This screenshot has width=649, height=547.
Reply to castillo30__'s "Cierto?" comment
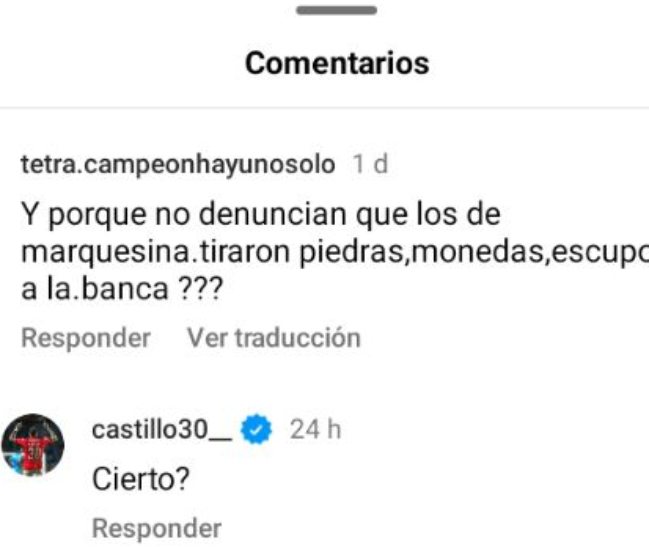[x=156, y=527]
